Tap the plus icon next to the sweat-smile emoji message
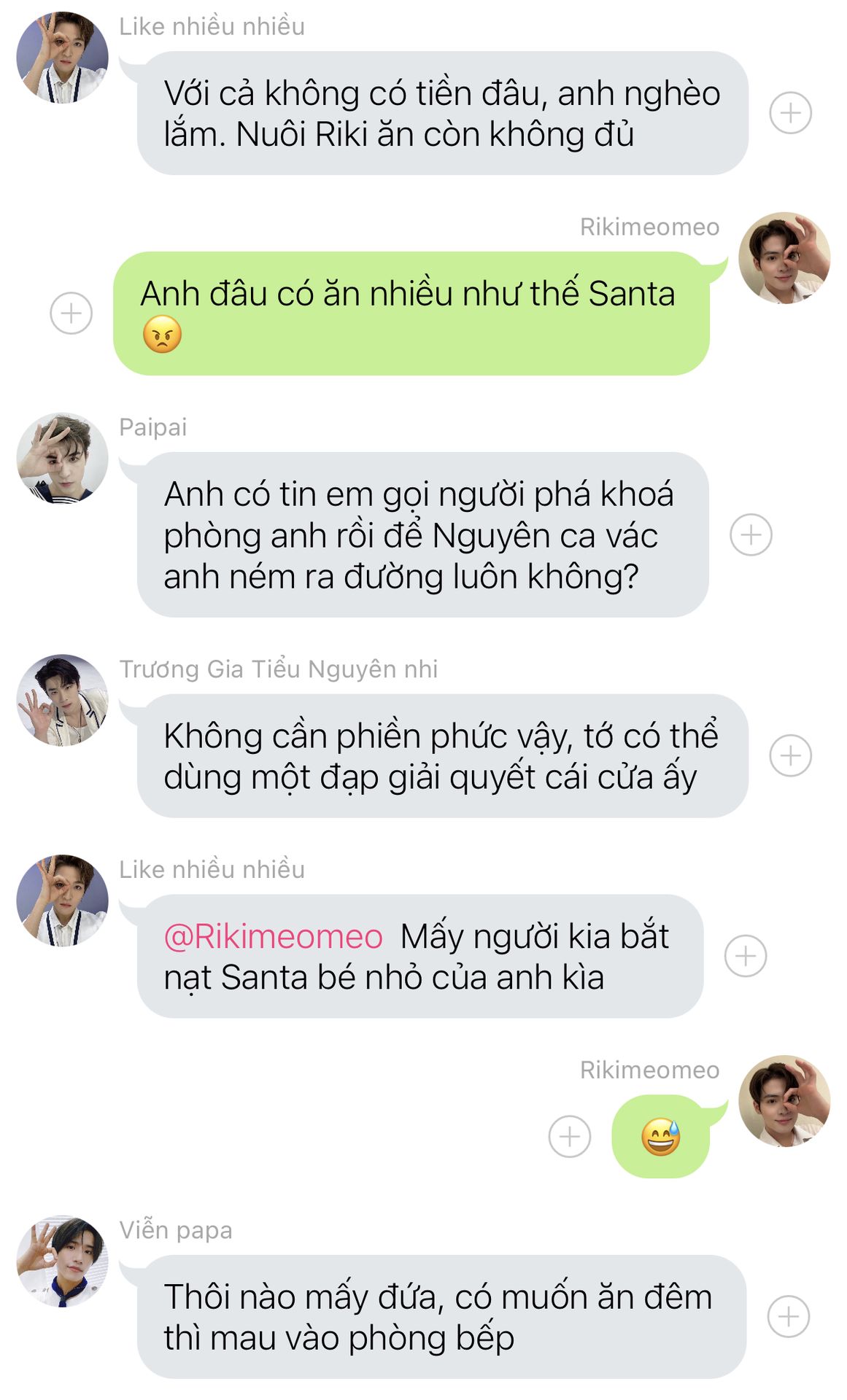 [569, 1136]
